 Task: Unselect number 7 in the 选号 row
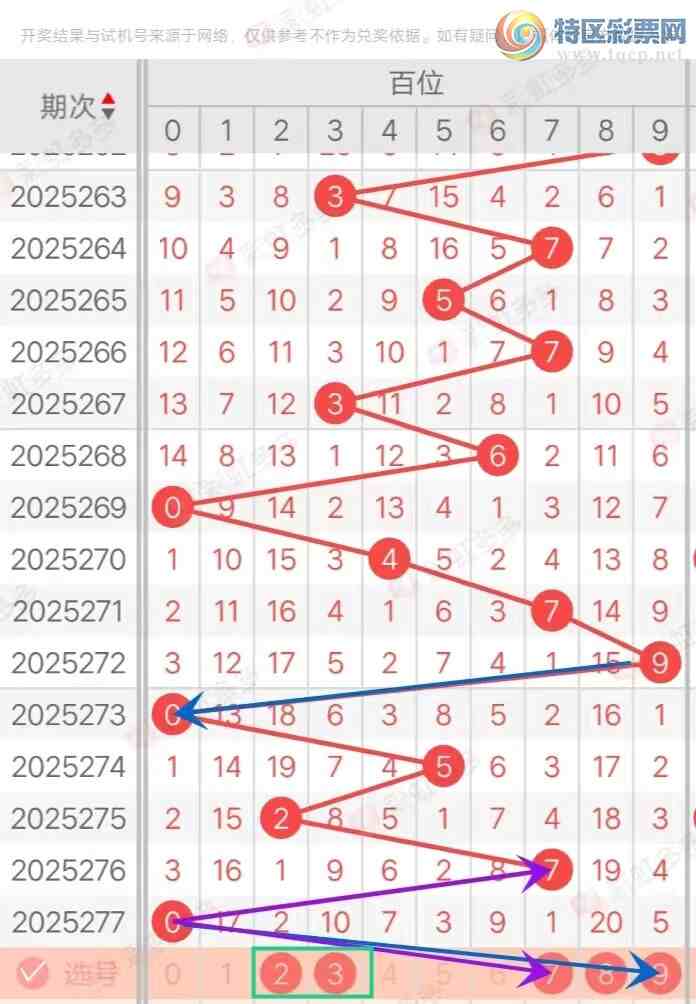[x=551, y=973]
